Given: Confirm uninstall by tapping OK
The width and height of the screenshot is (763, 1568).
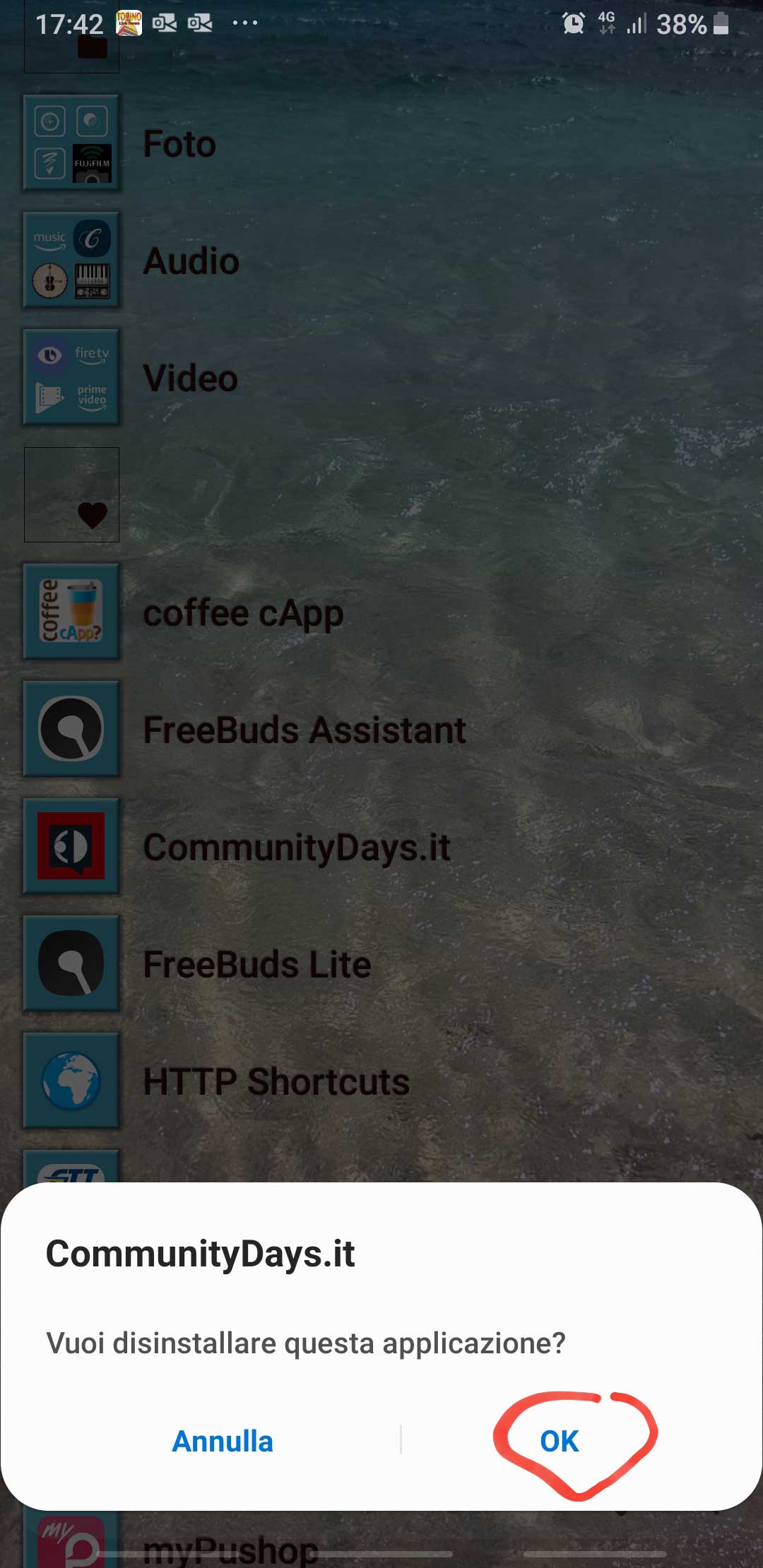Looking at the screenshot, I should coord(559,1441).
